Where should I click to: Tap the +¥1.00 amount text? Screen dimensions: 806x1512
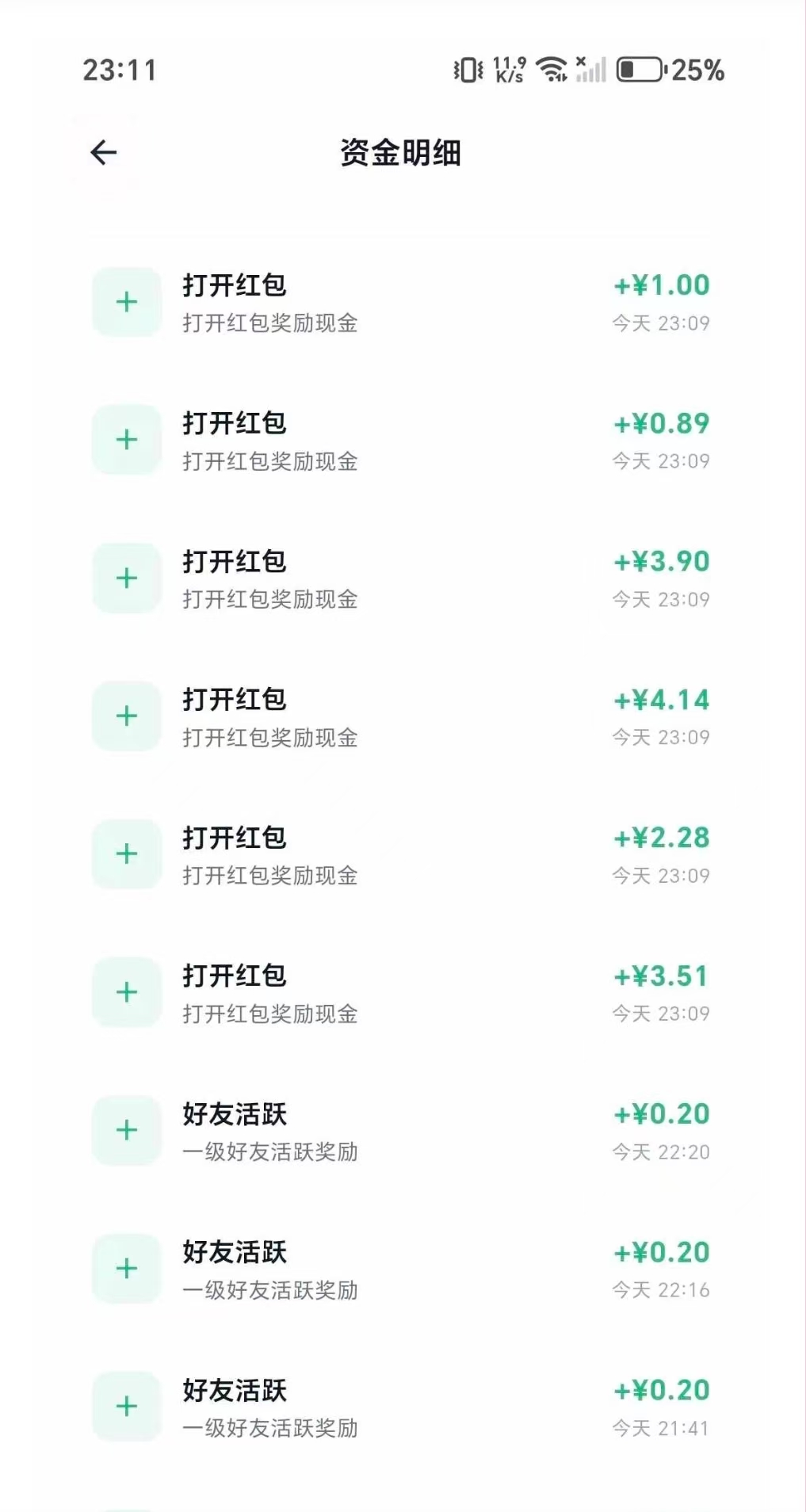662,284
